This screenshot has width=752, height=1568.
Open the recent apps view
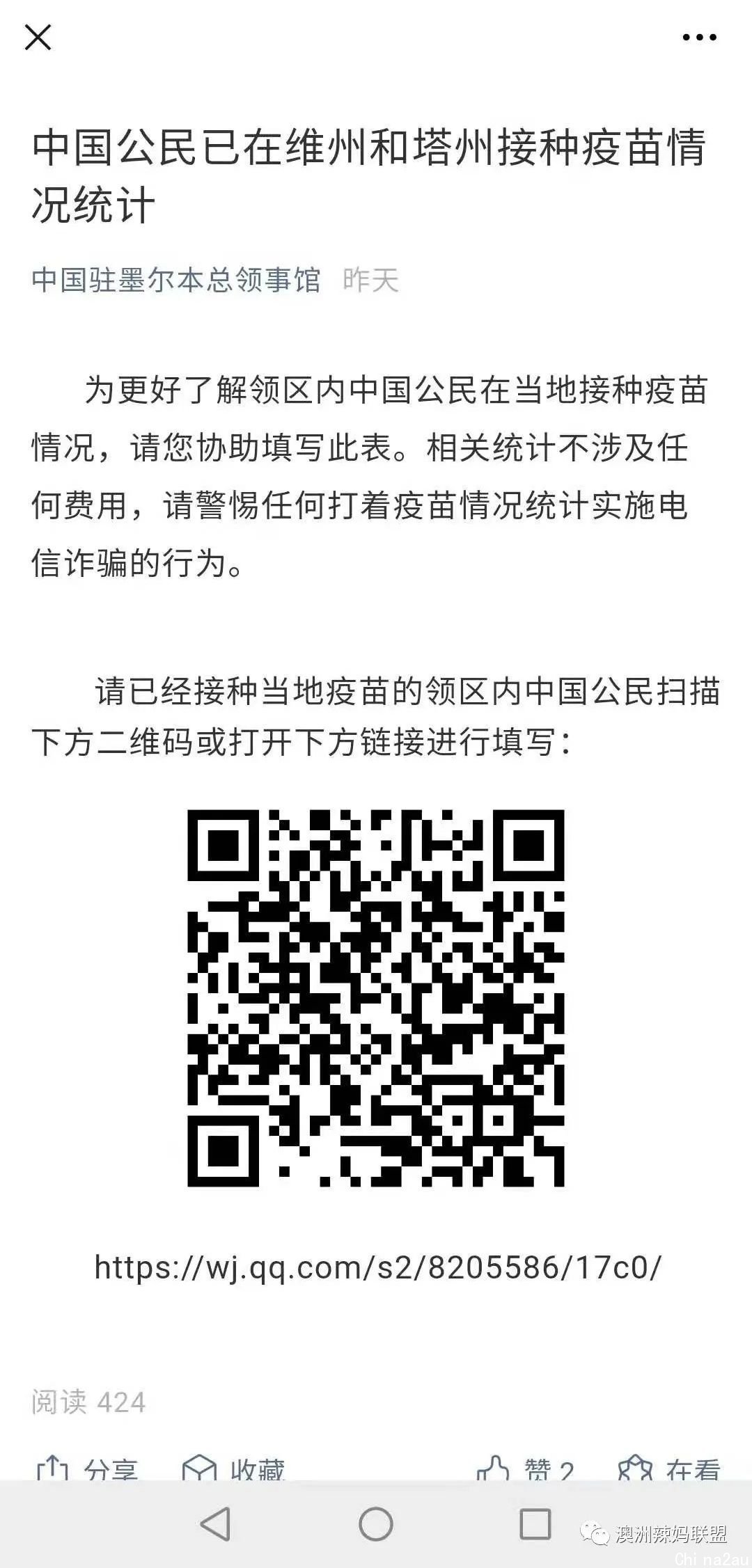tap(535, 1524)
